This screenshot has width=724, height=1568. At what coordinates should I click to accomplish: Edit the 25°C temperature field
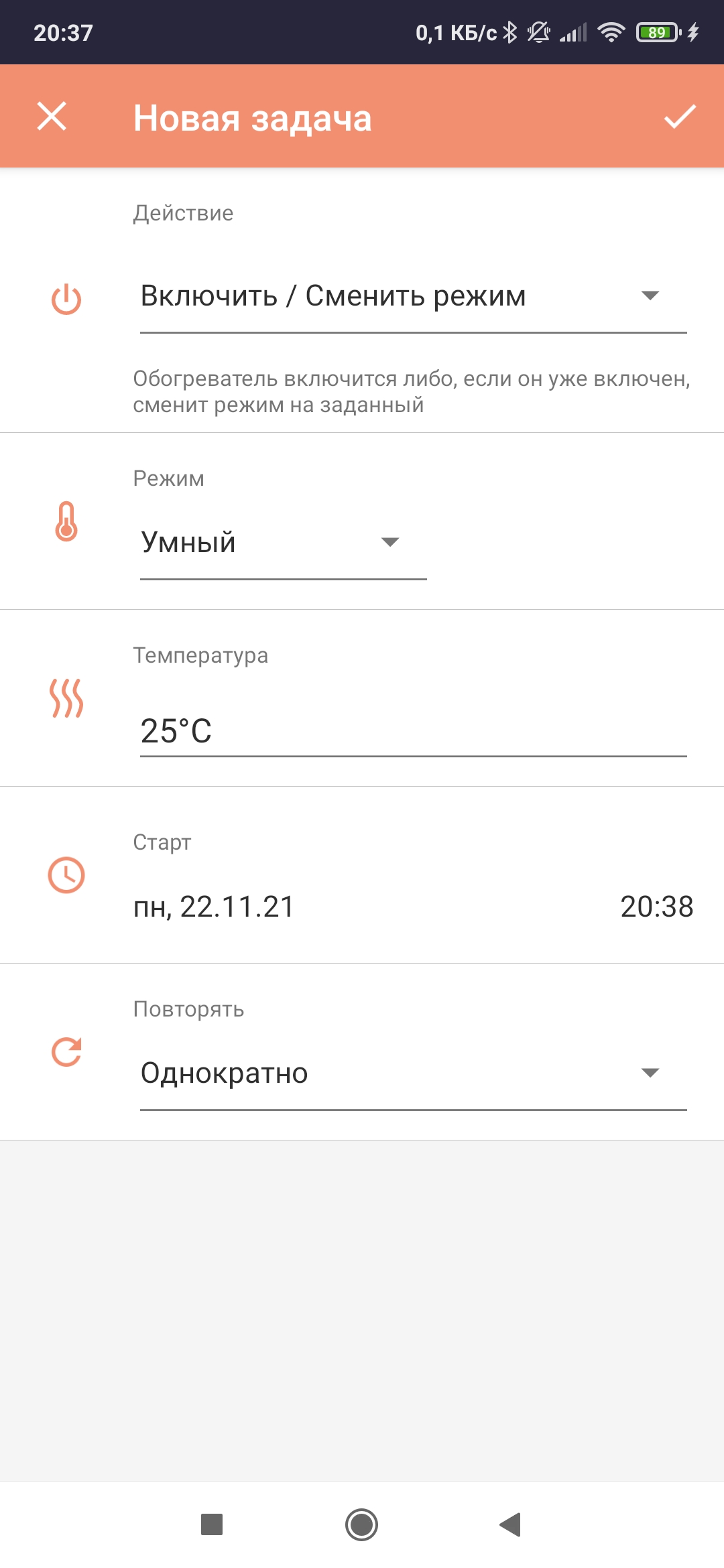413,731
